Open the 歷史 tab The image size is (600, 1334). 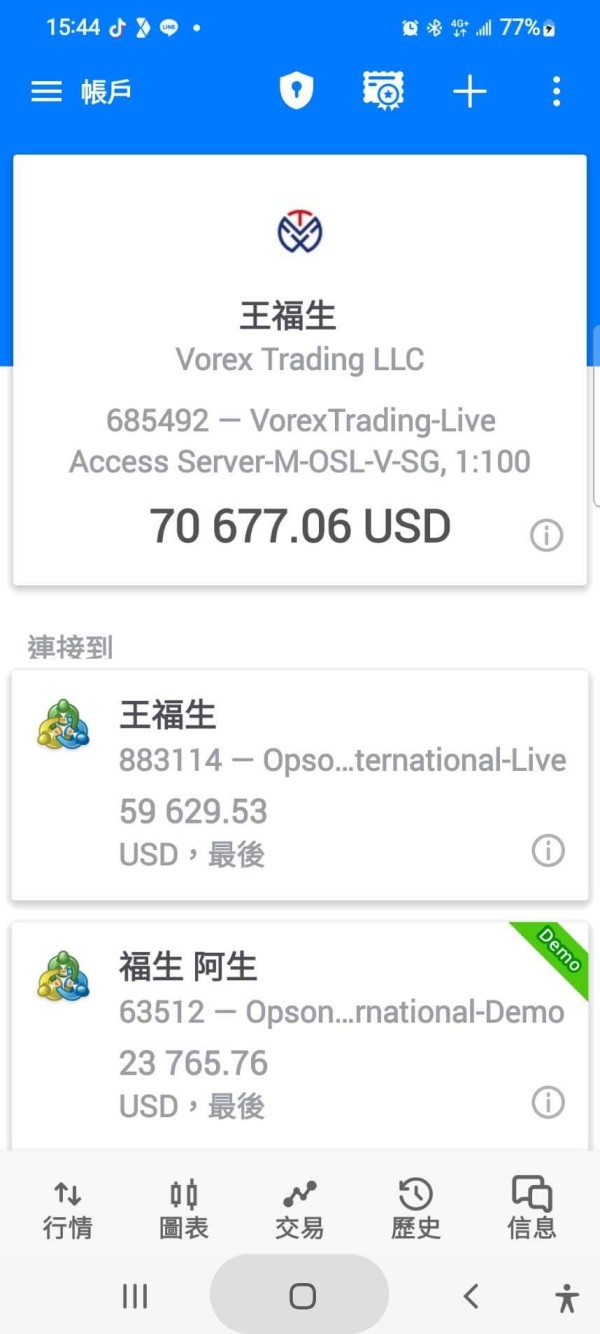click(x=416, y=1209)
